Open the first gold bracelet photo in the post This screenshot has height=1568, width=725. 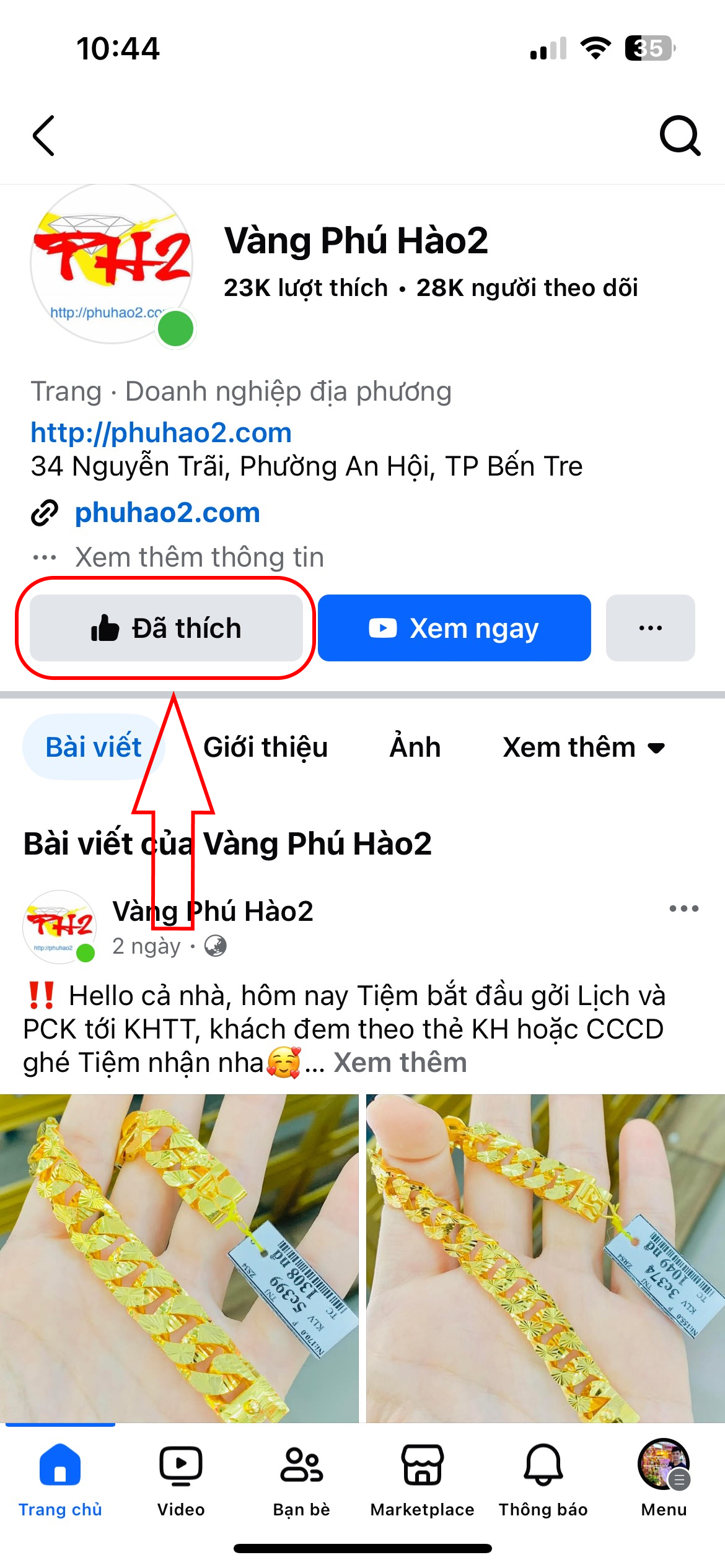[179, 1257]
